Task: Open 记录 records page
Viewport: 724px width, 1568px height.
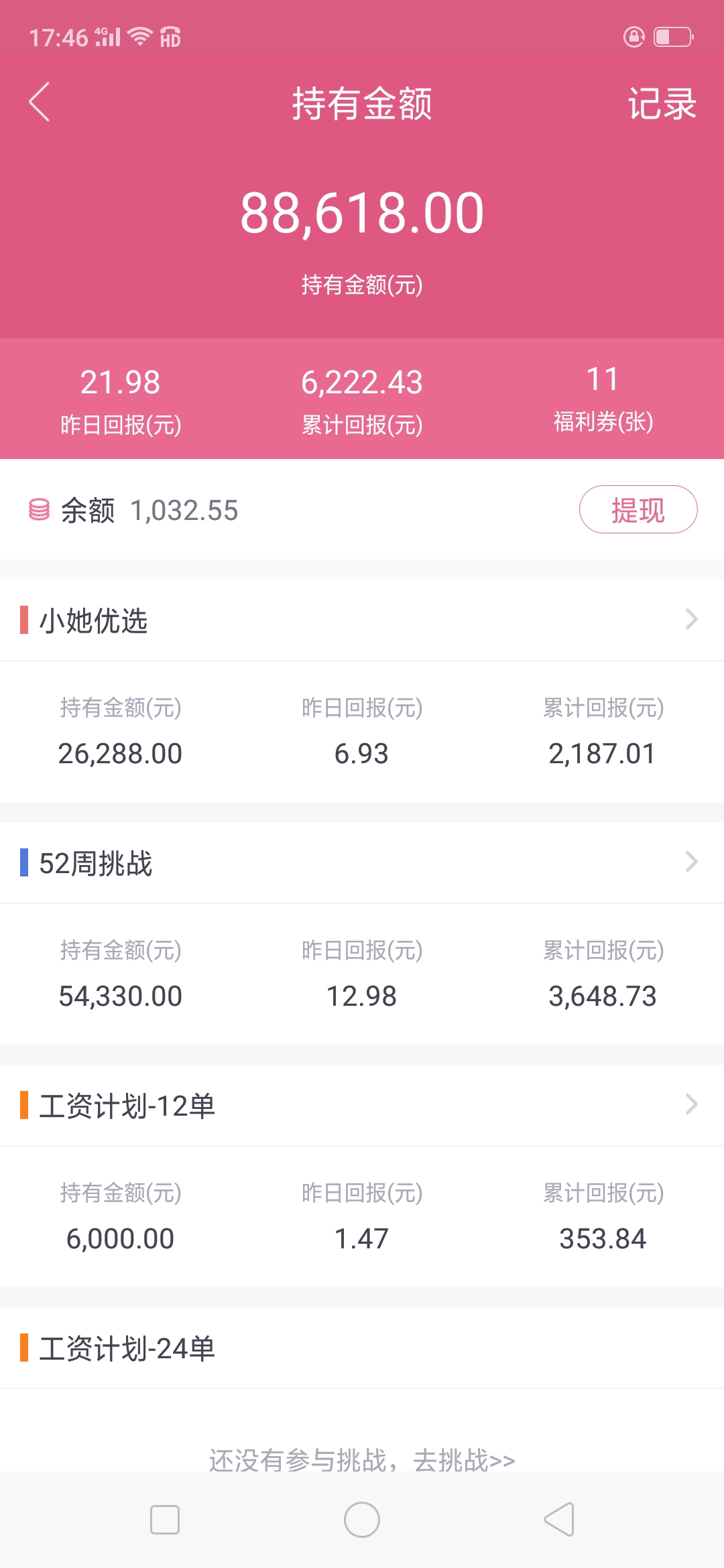Action: pos(662,104)
